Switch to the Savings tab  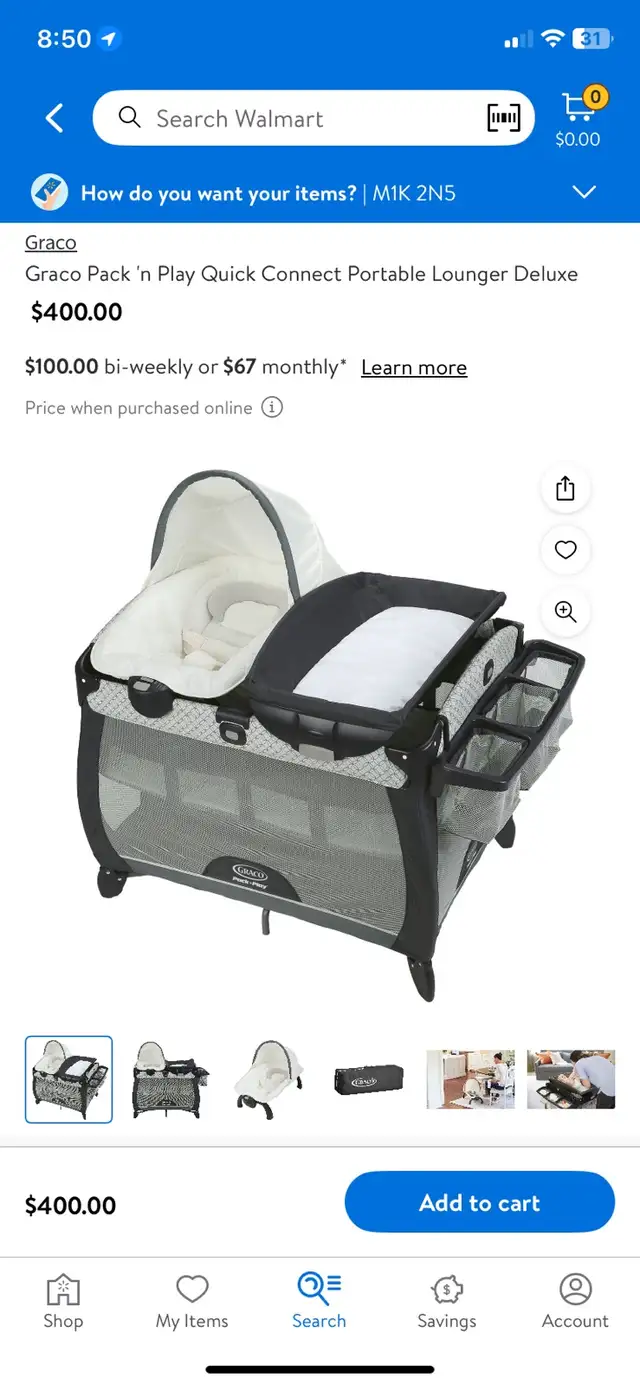pyautogui.click(x=447, y=1302)
